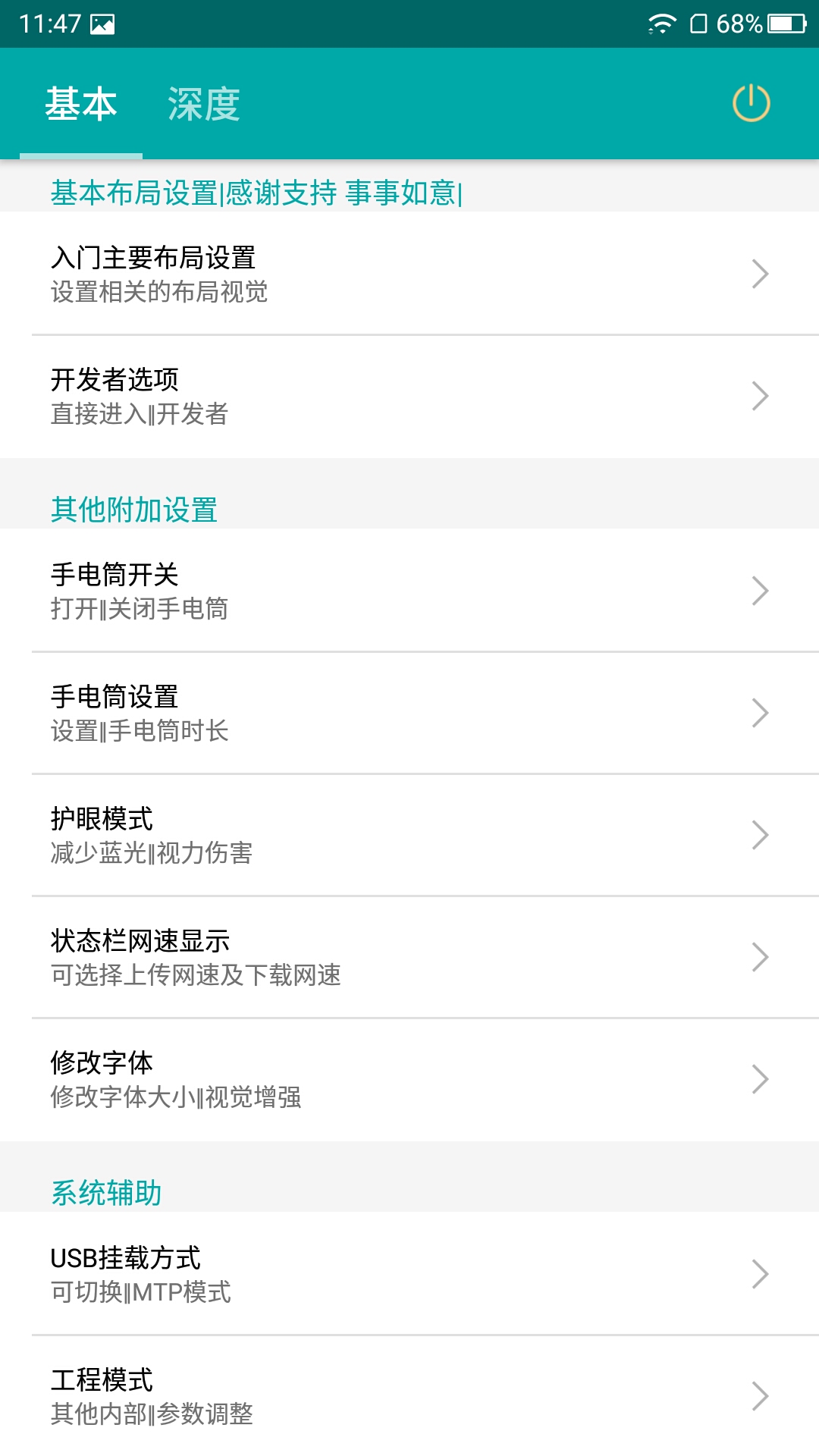Viewport: 819px width, 1456px height.
Task: Open 状态栏网速显示 option
Action: [x=409, y=957]
